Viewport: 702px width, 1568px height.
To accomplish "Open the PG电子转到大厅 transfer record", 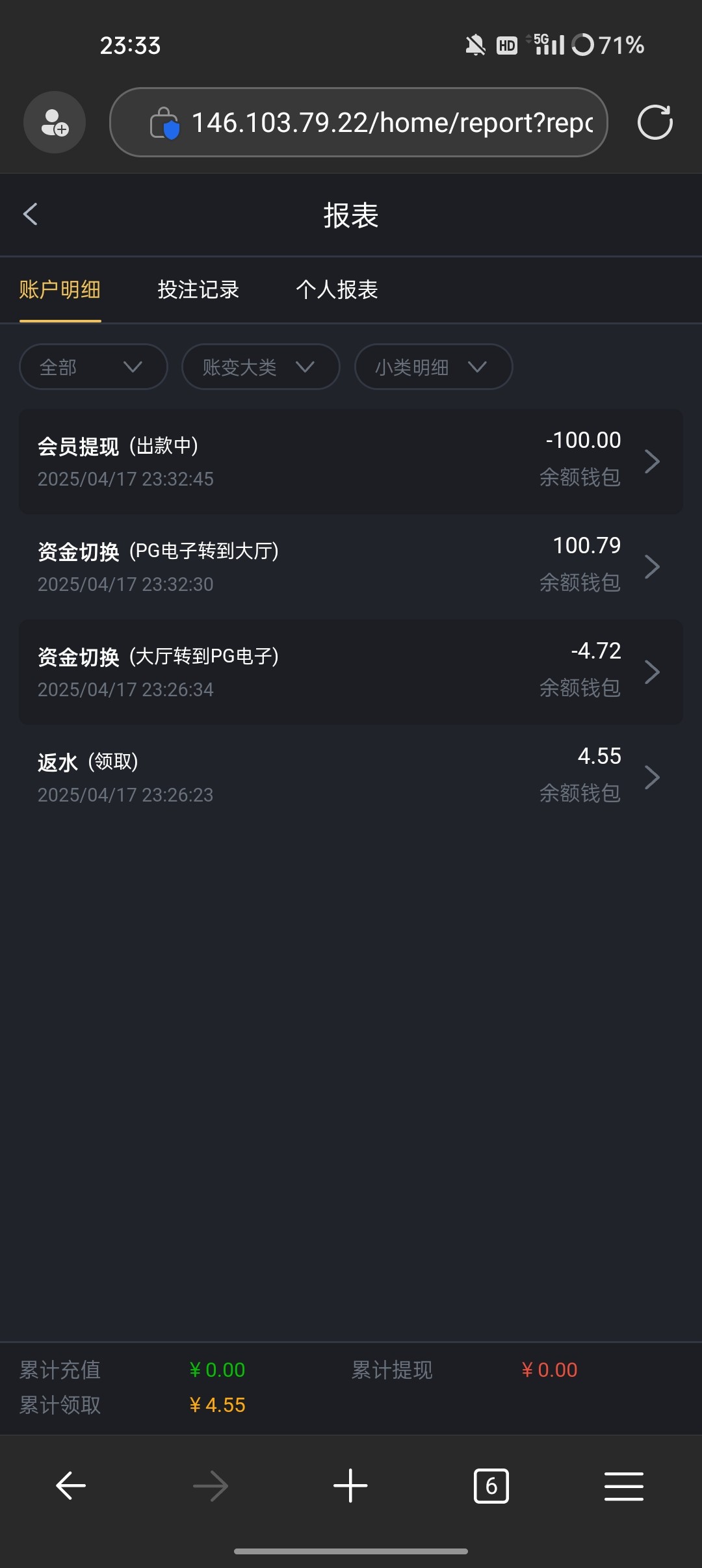I will pyautogui.click(x=351, y=566).
